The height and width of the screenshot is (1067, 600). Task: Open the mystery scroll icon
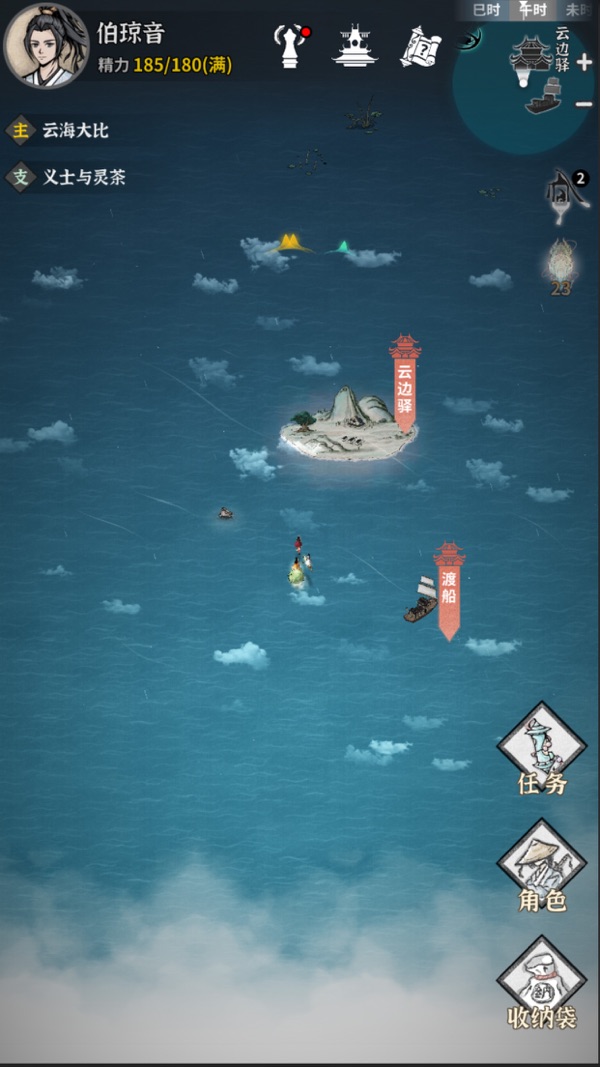(x=421, y=46)
